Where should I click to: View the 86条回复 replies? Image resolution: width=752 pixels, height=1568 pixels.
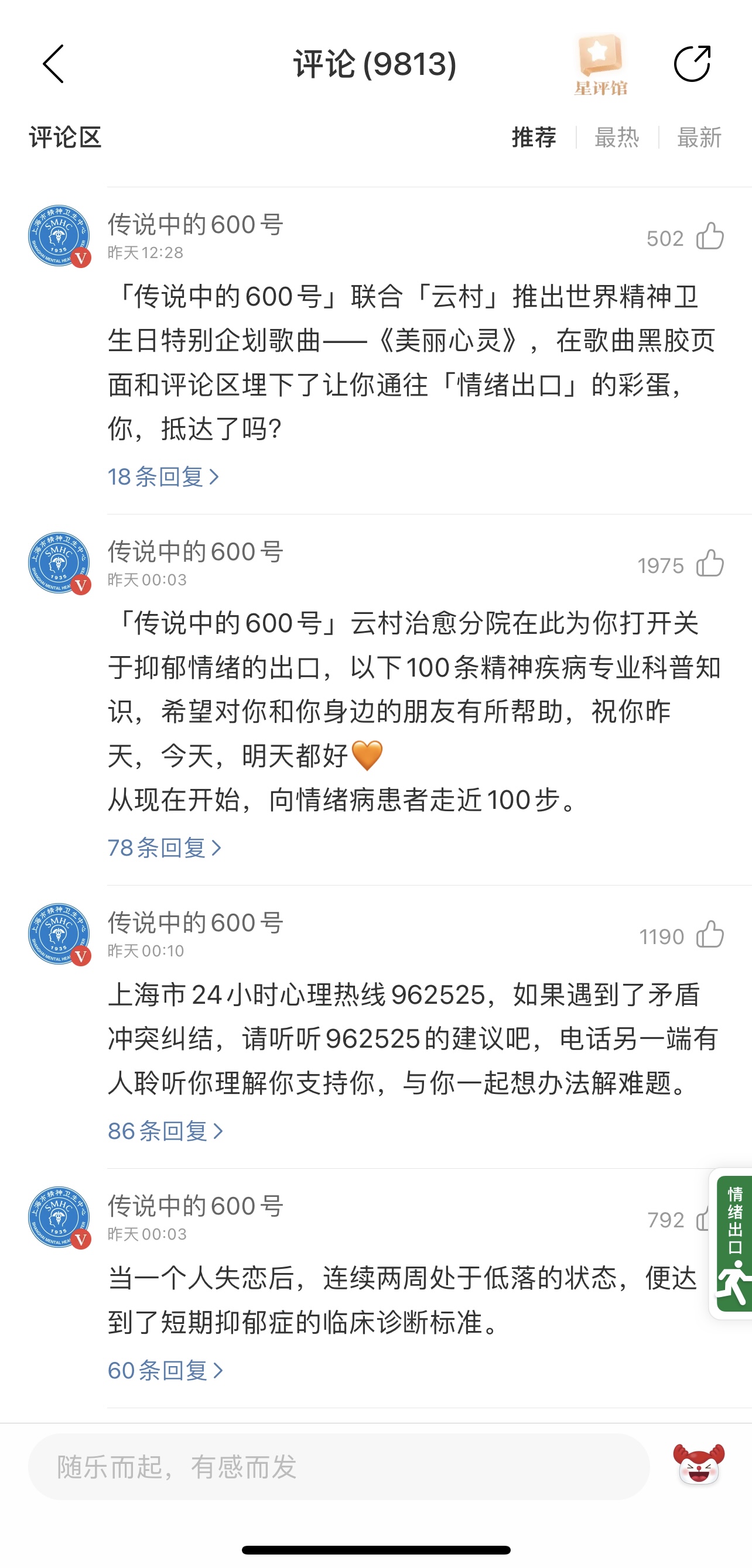pyautogui.click(x=166, y=1131)
